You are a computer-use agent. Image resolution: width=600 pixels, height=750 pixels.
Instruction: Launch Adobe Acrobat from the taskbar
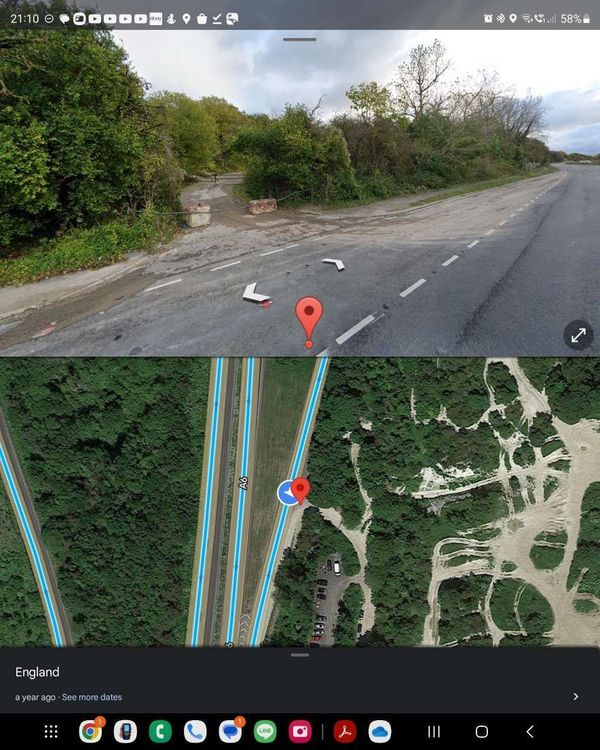(x=345, y=731)
